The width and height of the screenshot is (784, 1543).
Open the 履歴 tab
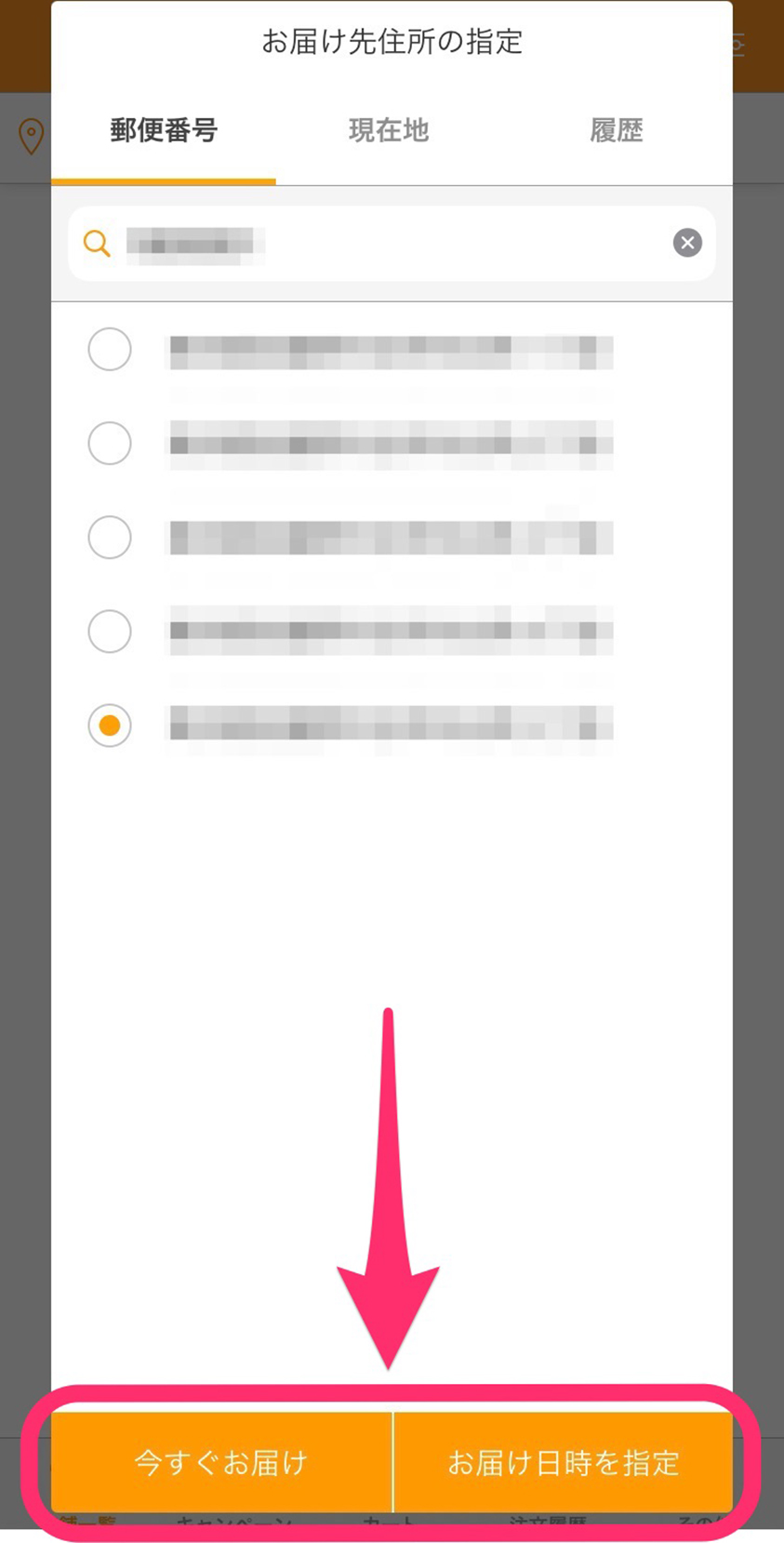[616, 131]
